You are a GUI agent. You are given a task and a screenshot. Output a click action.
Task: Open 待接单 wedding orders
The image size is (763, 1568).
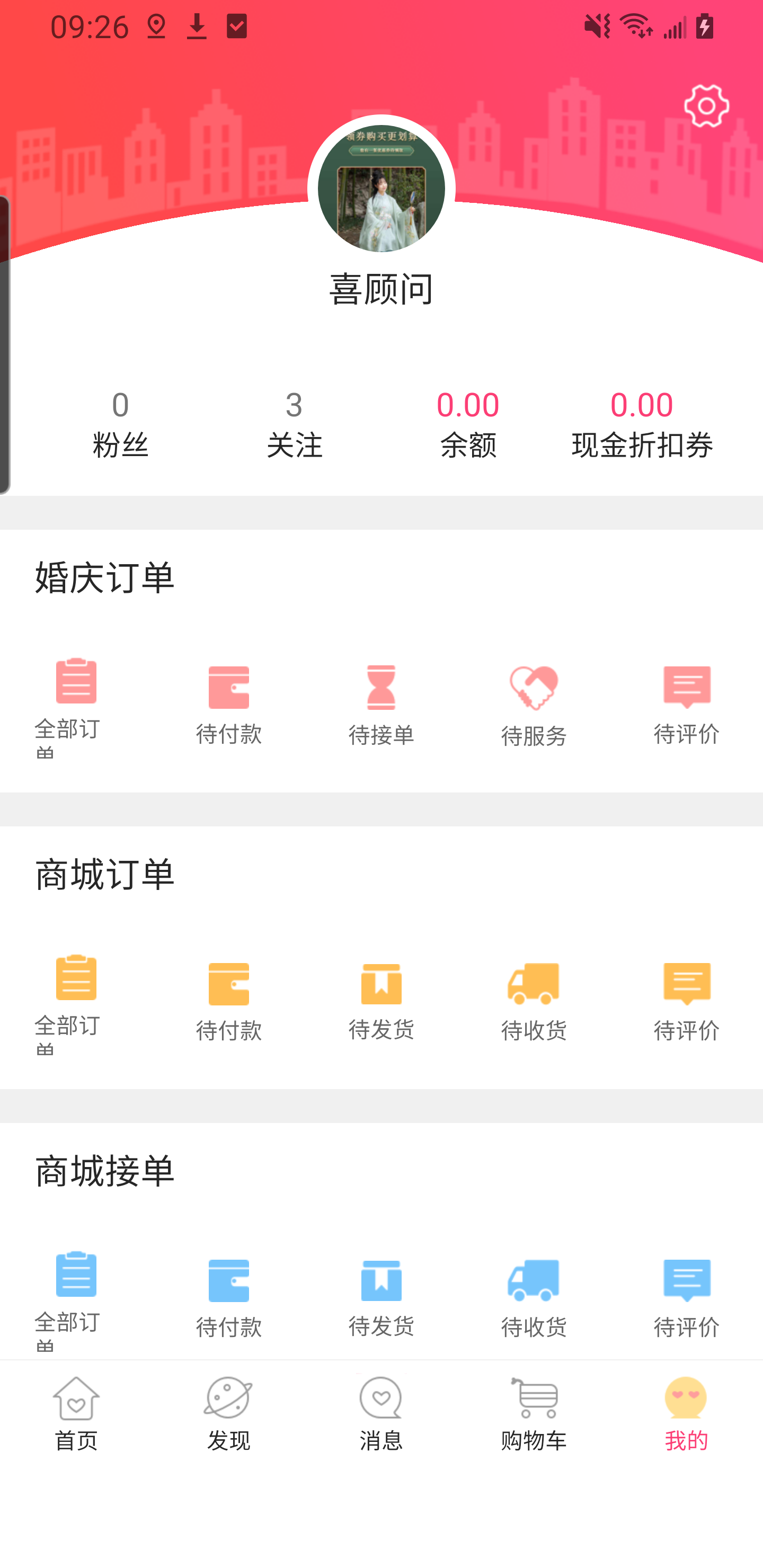pyautogui.click(x=381, y=703)
